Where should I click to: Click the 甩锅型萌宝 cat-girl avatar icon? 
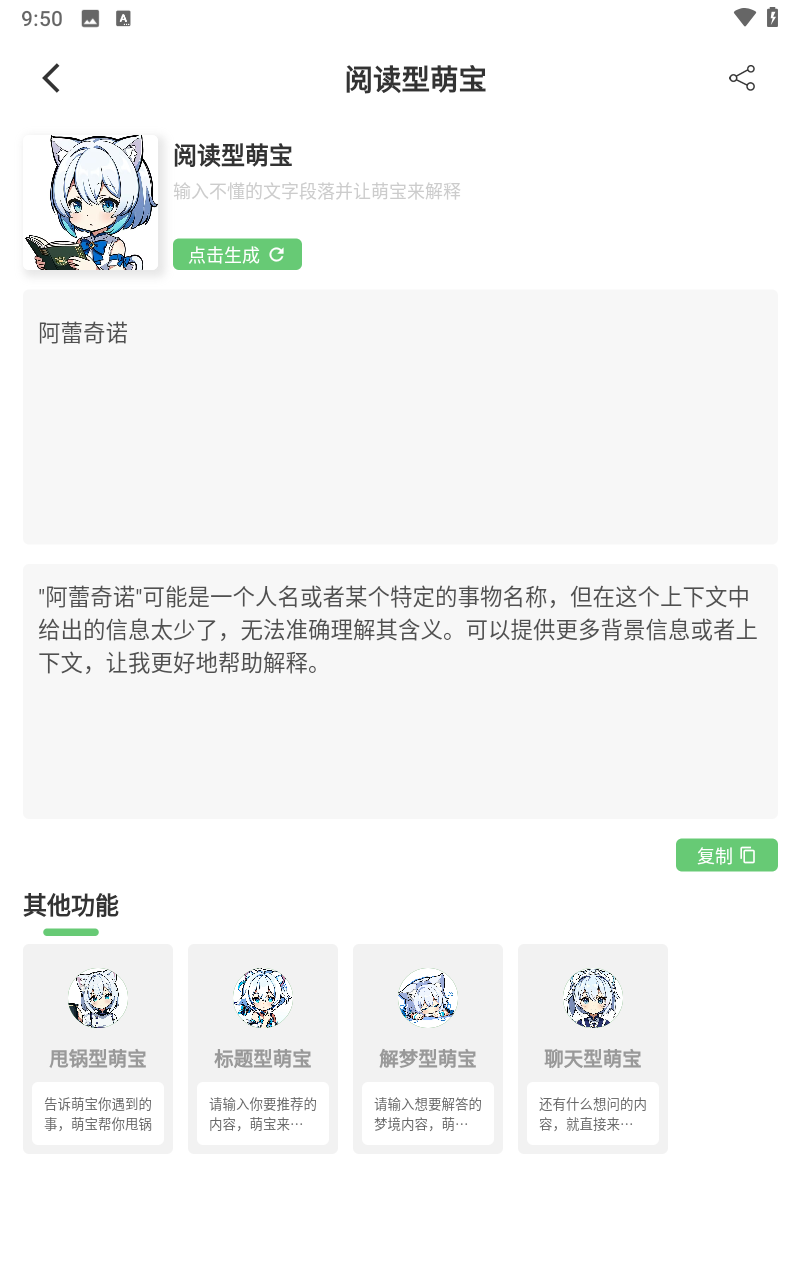tap(97, 997)
